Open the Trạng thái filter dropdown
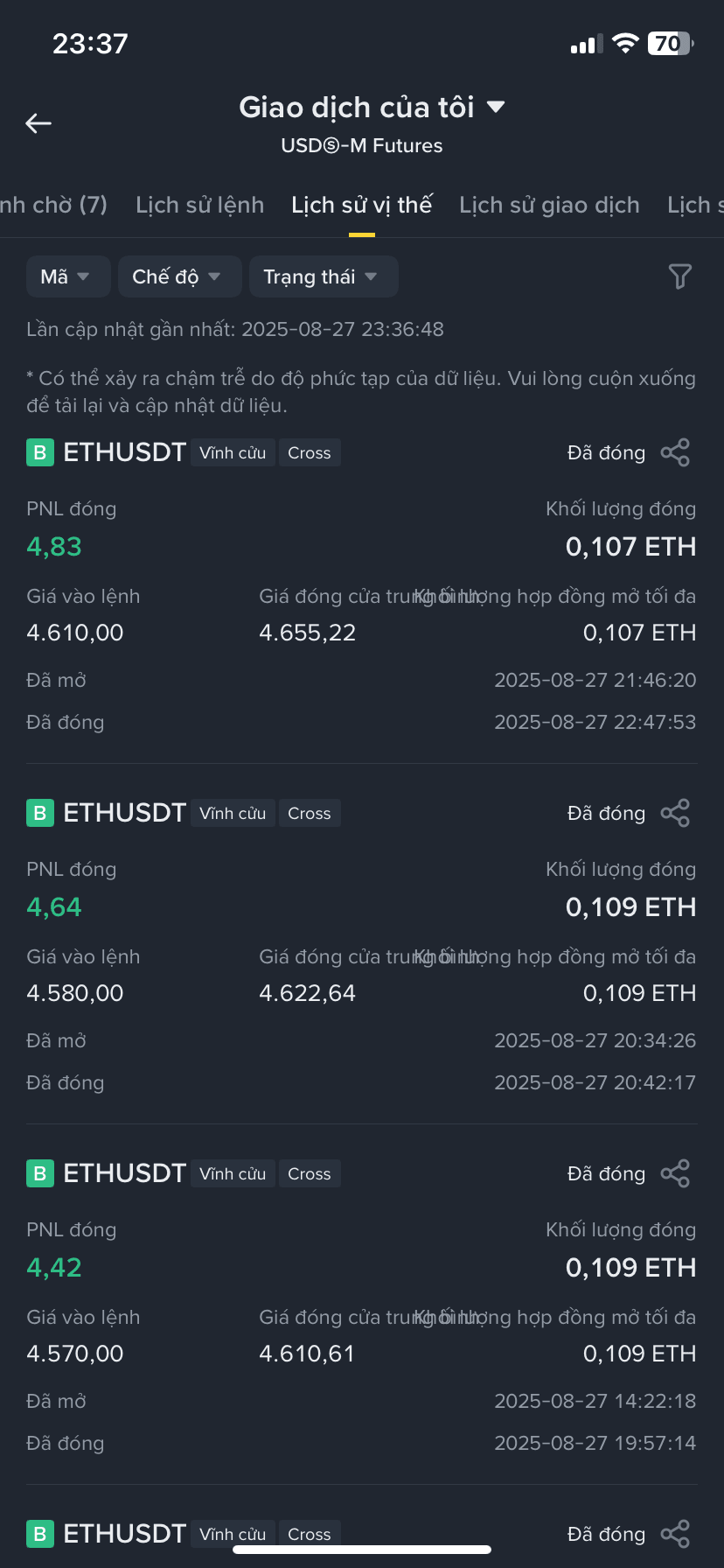Screen dimensions: 724x1568 coord(324,276)
